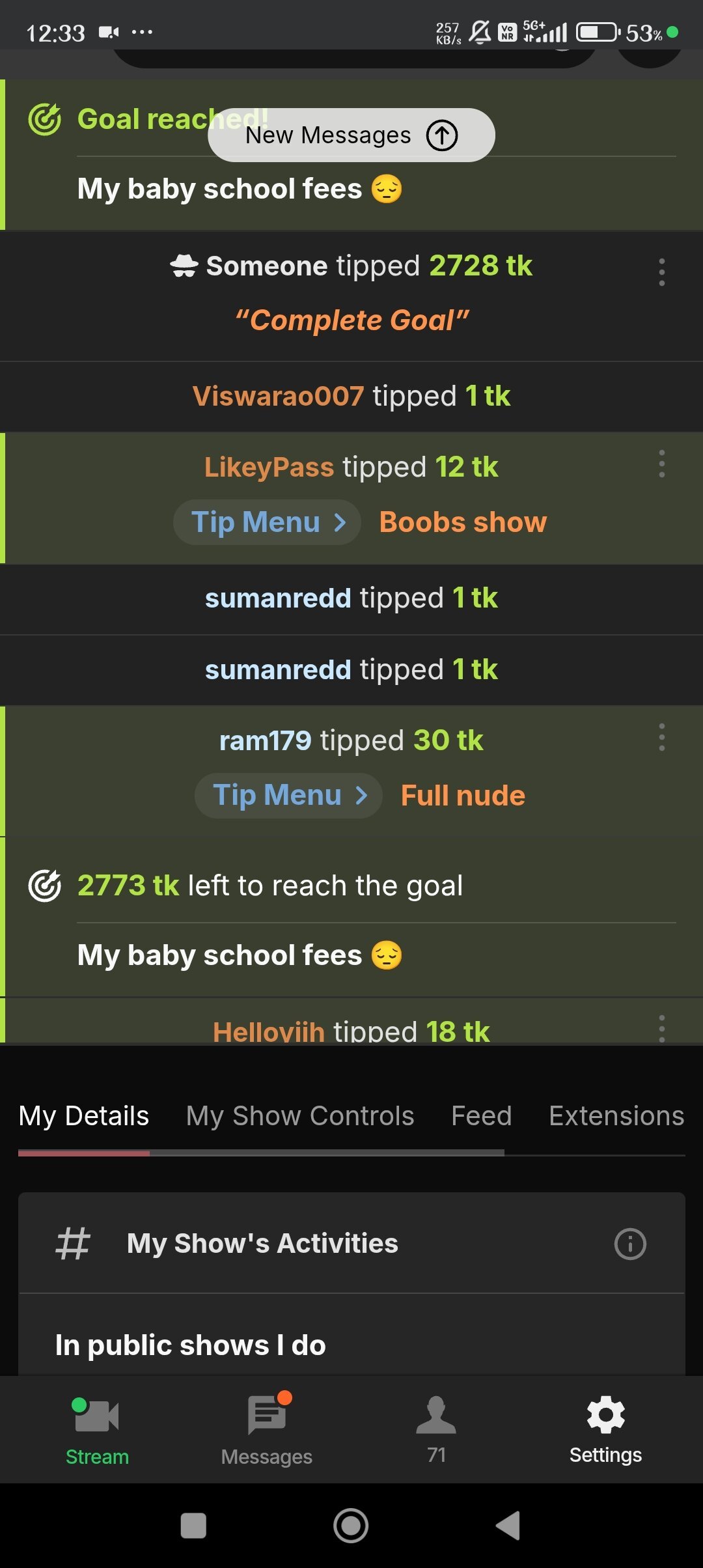Open options for ram179's 30 tk tip

pos(661,737)
